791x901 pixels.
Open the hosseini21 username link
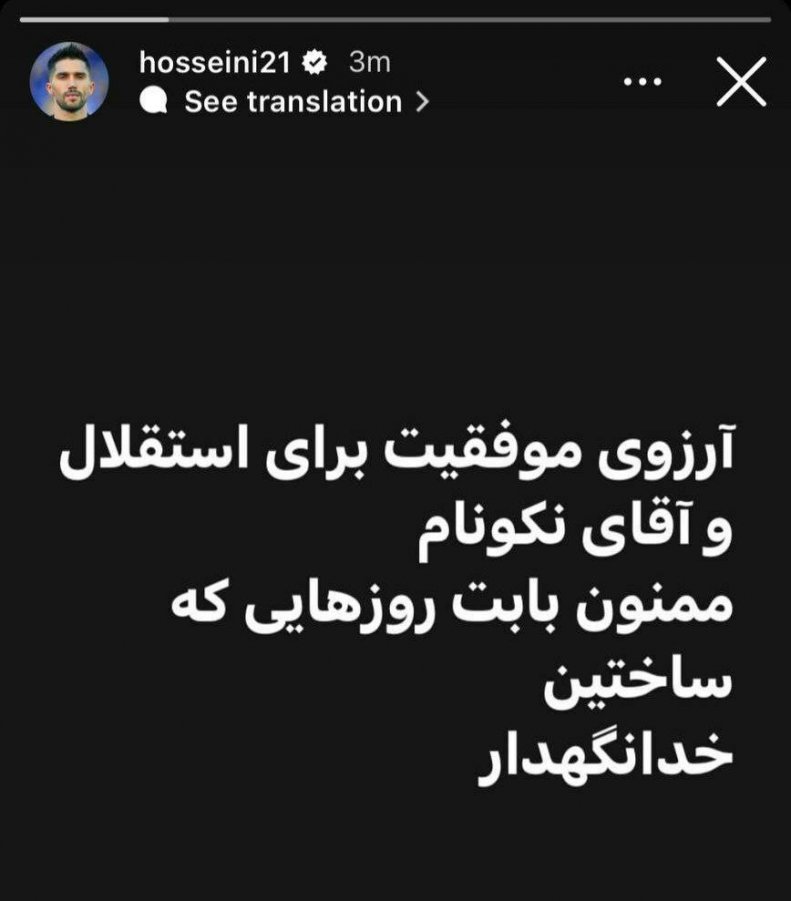217,62
